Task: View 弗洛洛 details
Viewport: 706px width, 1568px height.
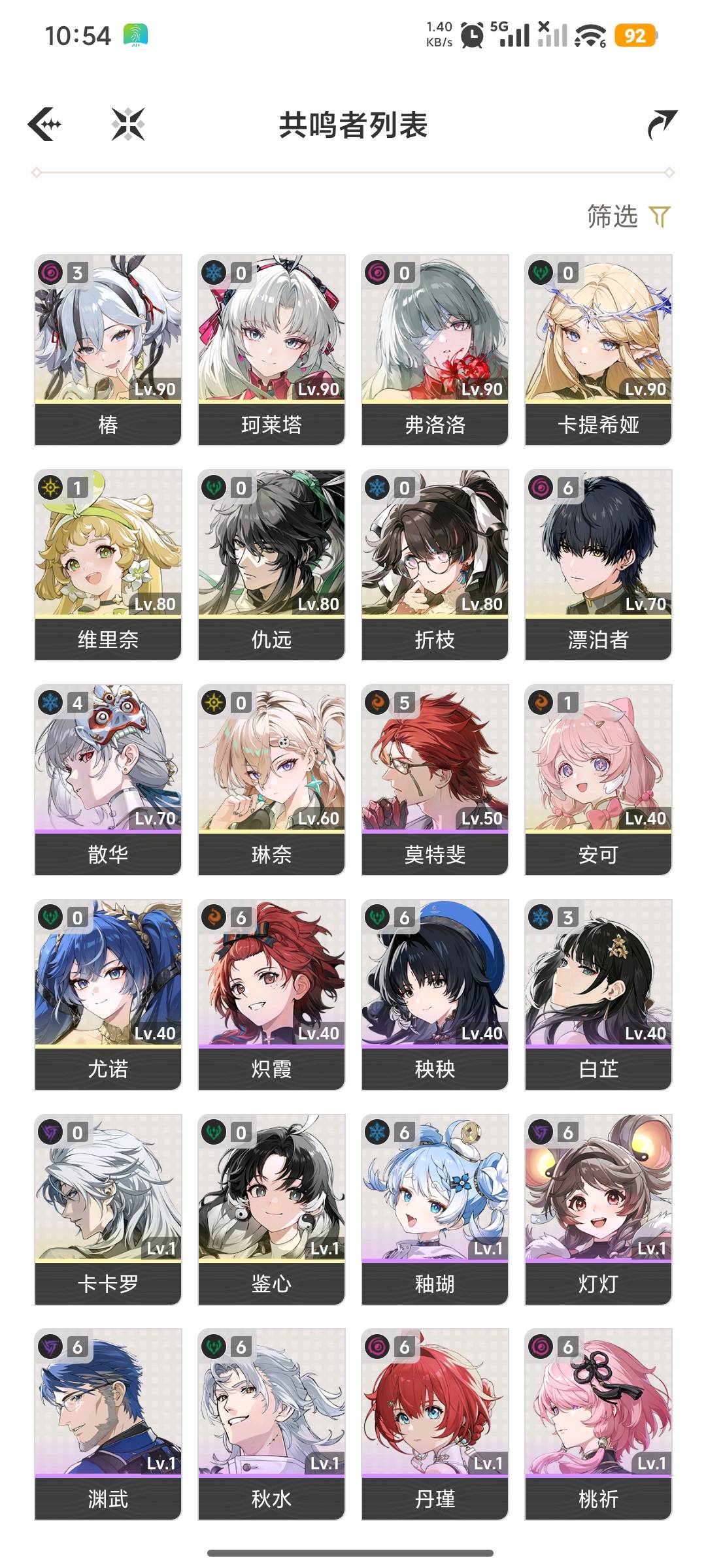Action: click(435, 350)
